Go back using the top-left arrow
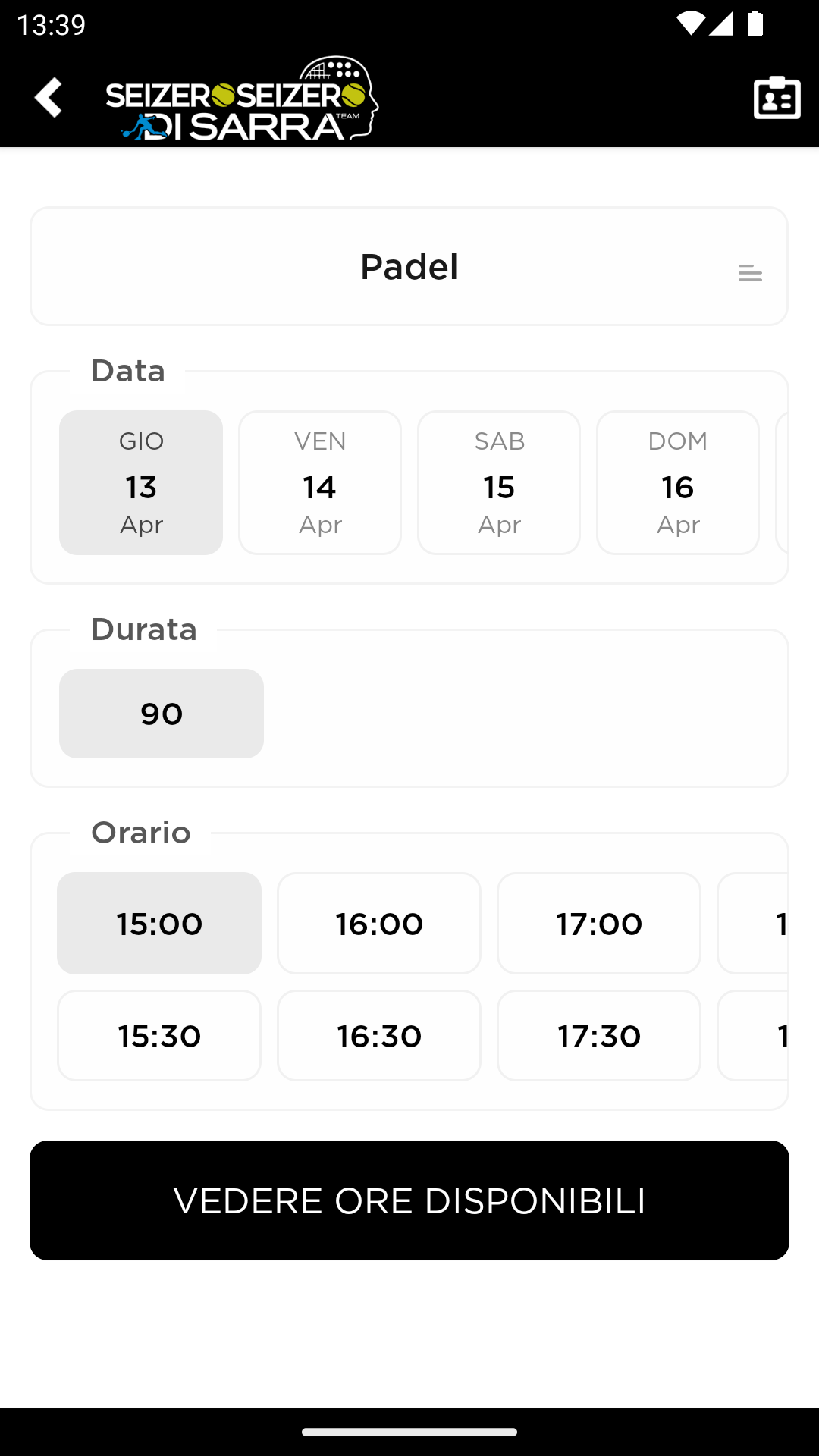819x1456 pixels. coord(49,98)
